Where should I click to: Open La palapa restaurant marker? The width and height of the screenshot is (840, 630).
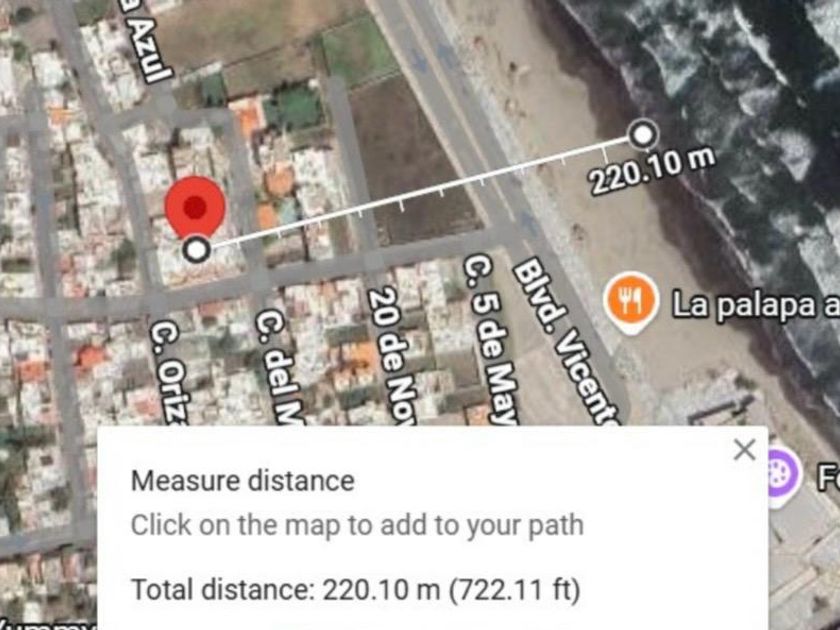pos(630,297)
